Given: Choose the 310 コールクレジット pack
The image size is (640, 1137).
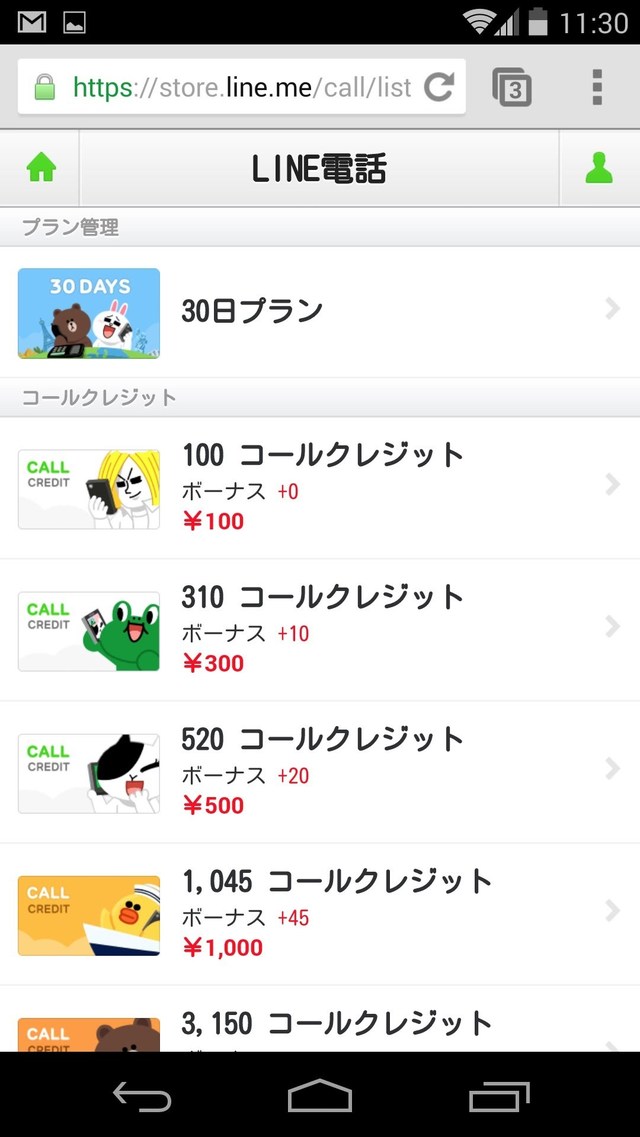Looking at the screenshot, I should click(320, 630).
